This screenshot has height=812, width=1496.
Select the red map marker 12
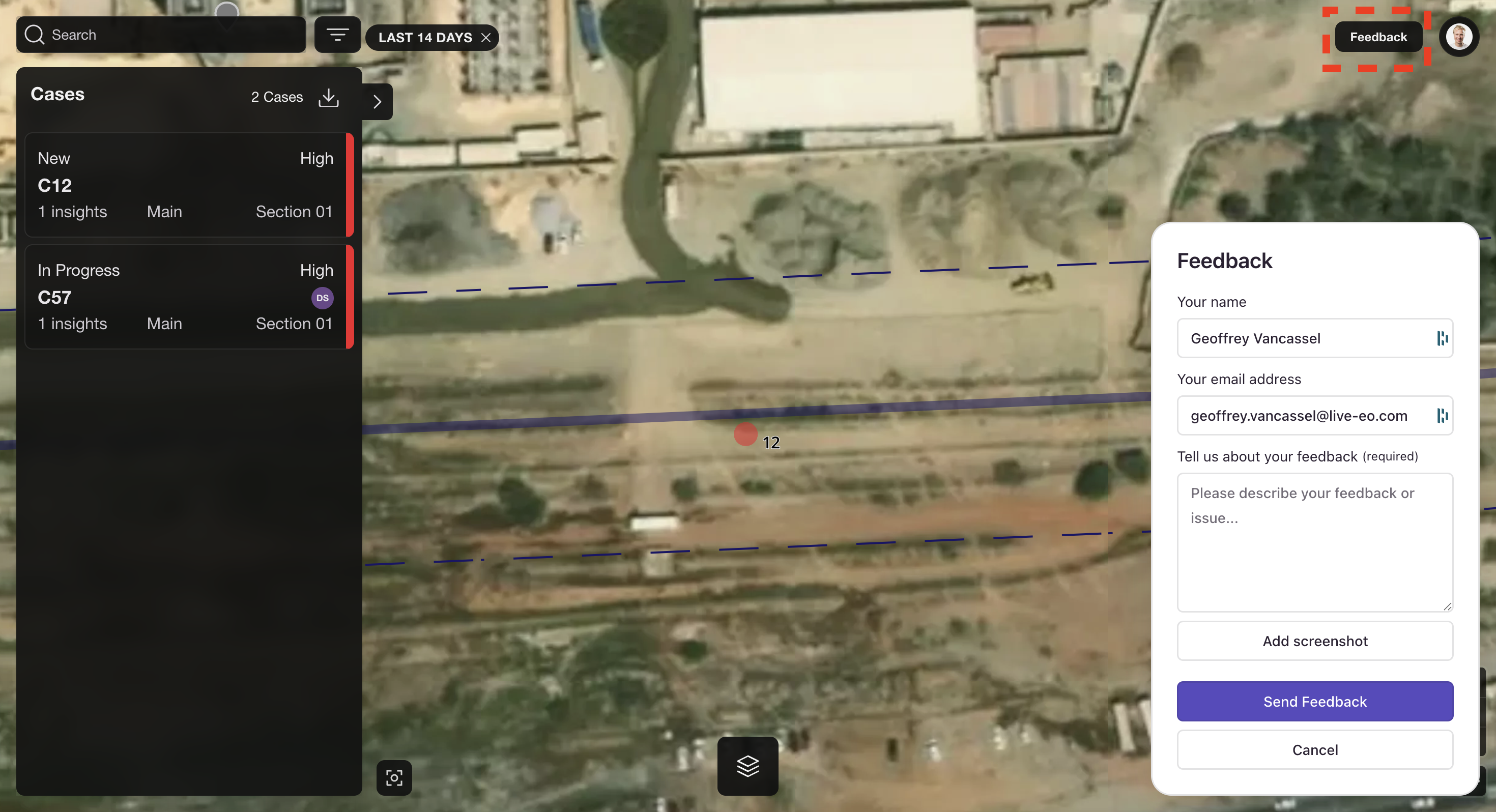click(745, 434)
